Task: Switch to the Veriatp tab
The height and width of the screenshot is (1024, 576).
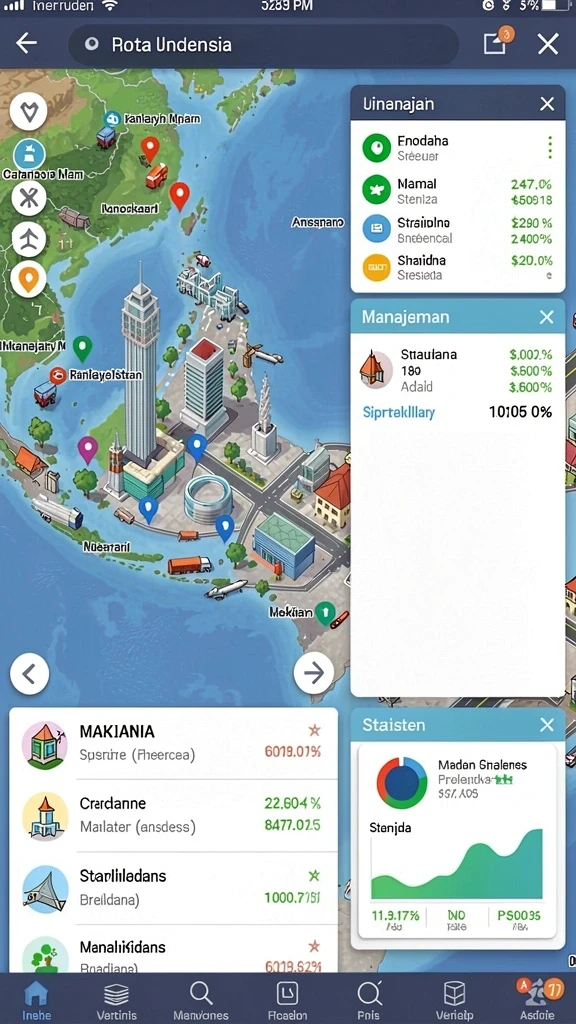Action: [455, 1000]
